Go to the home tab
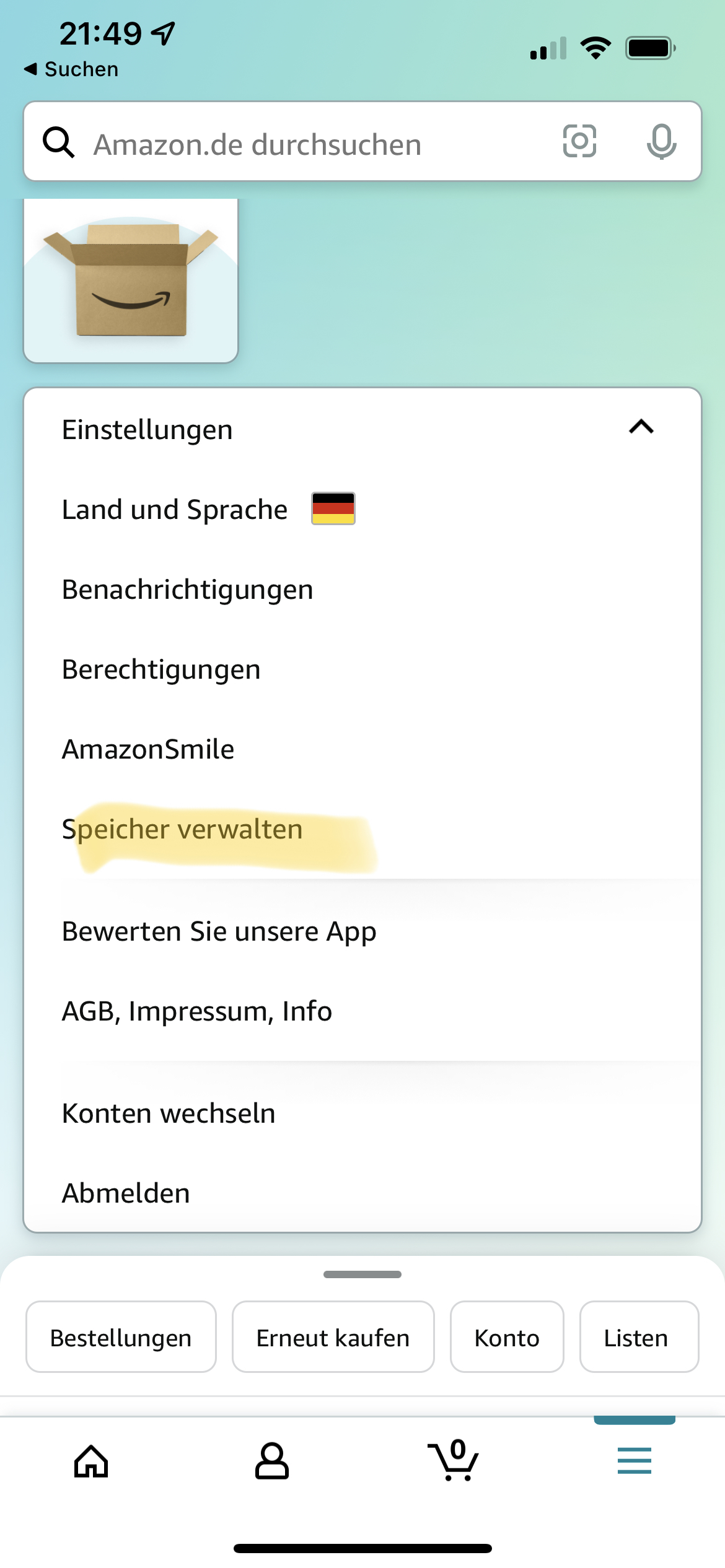The image size is (725, 1568). click(91, 1461)
